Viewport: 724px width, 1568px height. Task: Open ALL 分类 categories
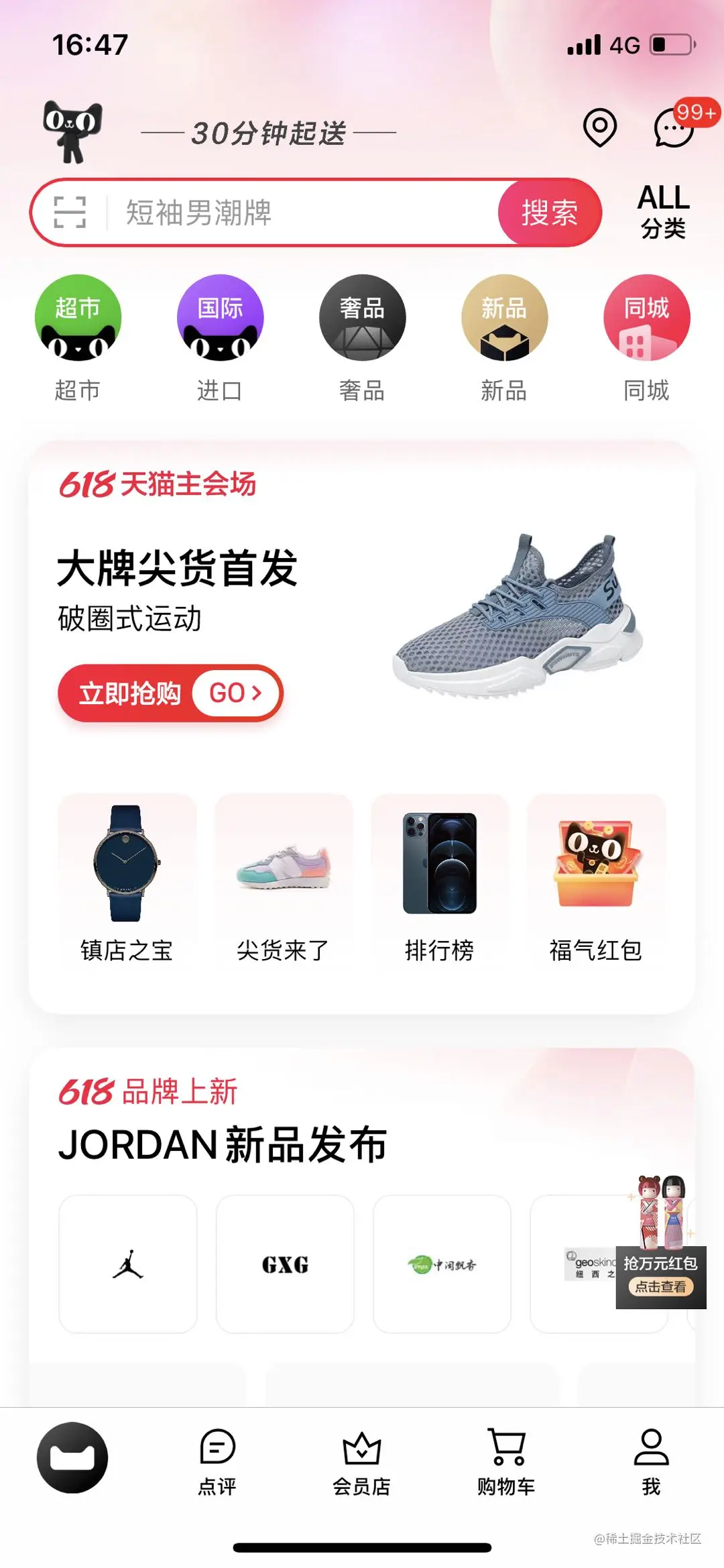coord(663,211)
